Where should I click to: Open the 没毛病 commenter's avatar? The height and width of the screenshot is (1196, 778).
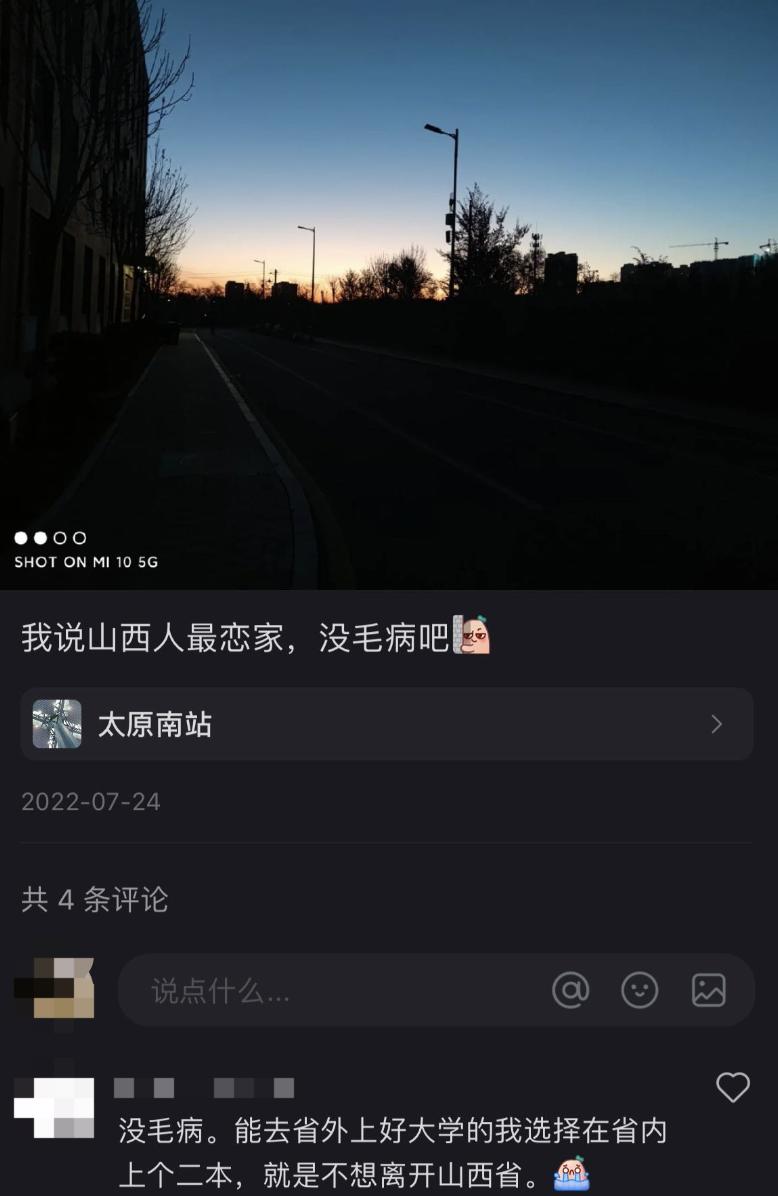tap(55, 1106)
